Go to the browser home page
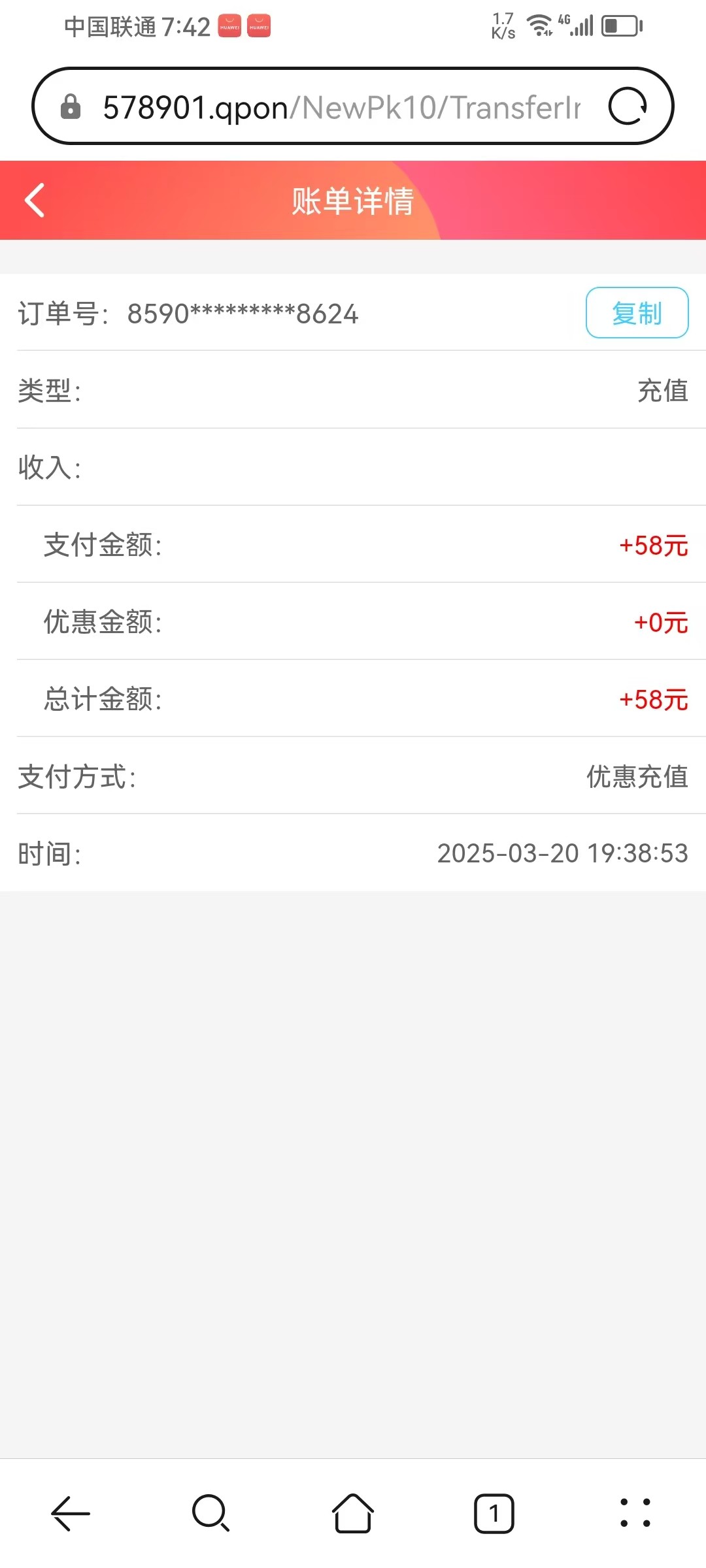The height and width of the screenshot is (1568, 706). coord(353,1513)
